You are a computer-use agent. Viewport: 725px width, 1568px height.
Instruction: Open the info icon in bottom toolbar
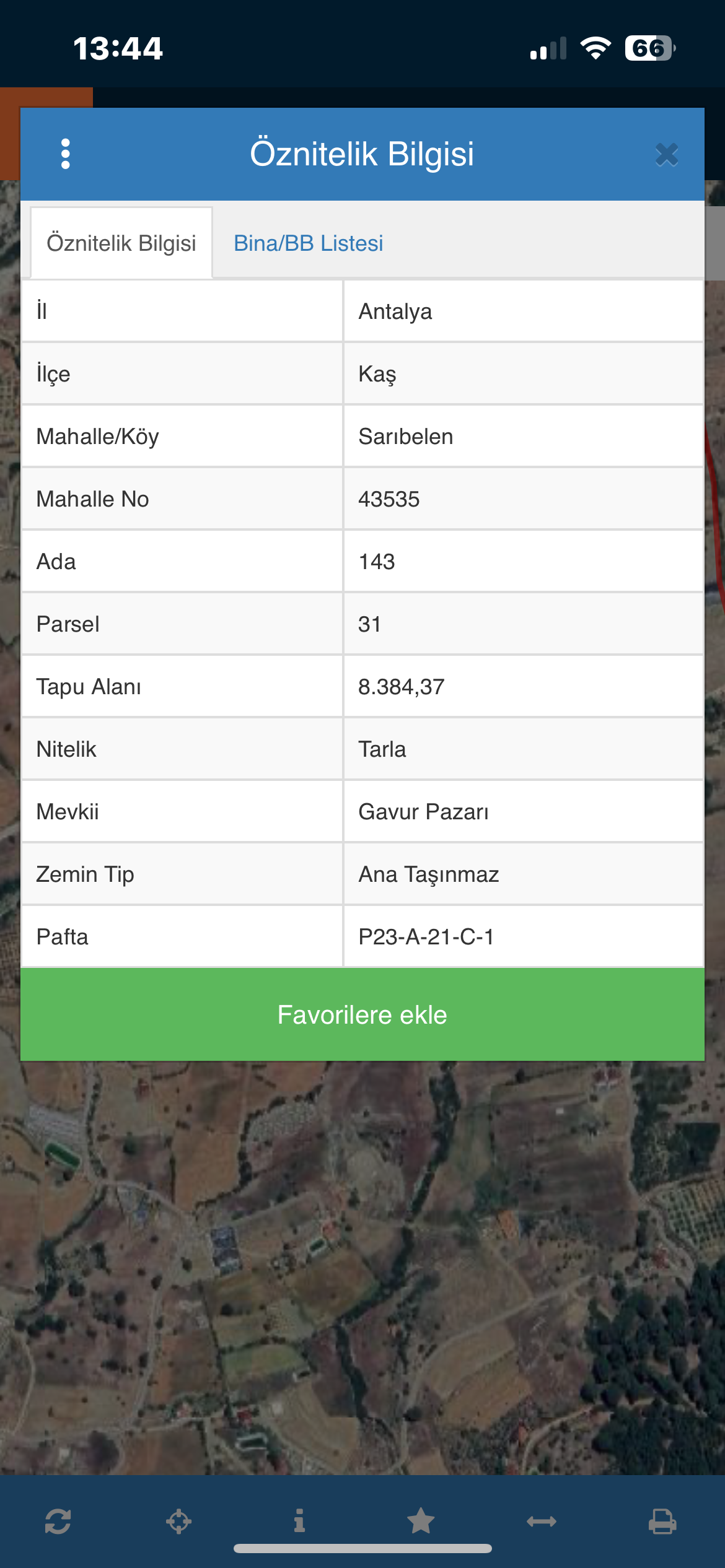tap(299, 1521)
